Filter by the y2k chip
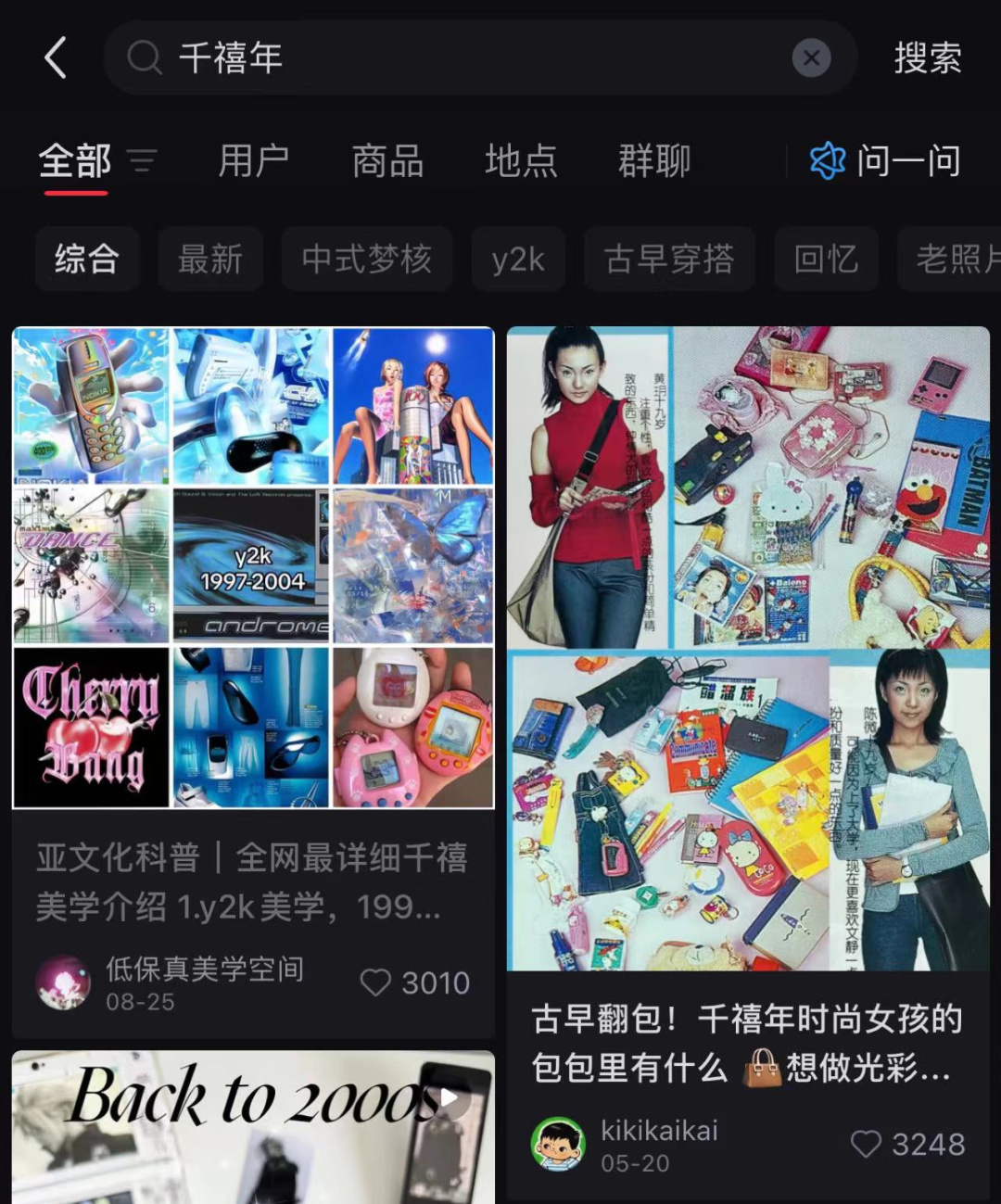 (518, 259)
